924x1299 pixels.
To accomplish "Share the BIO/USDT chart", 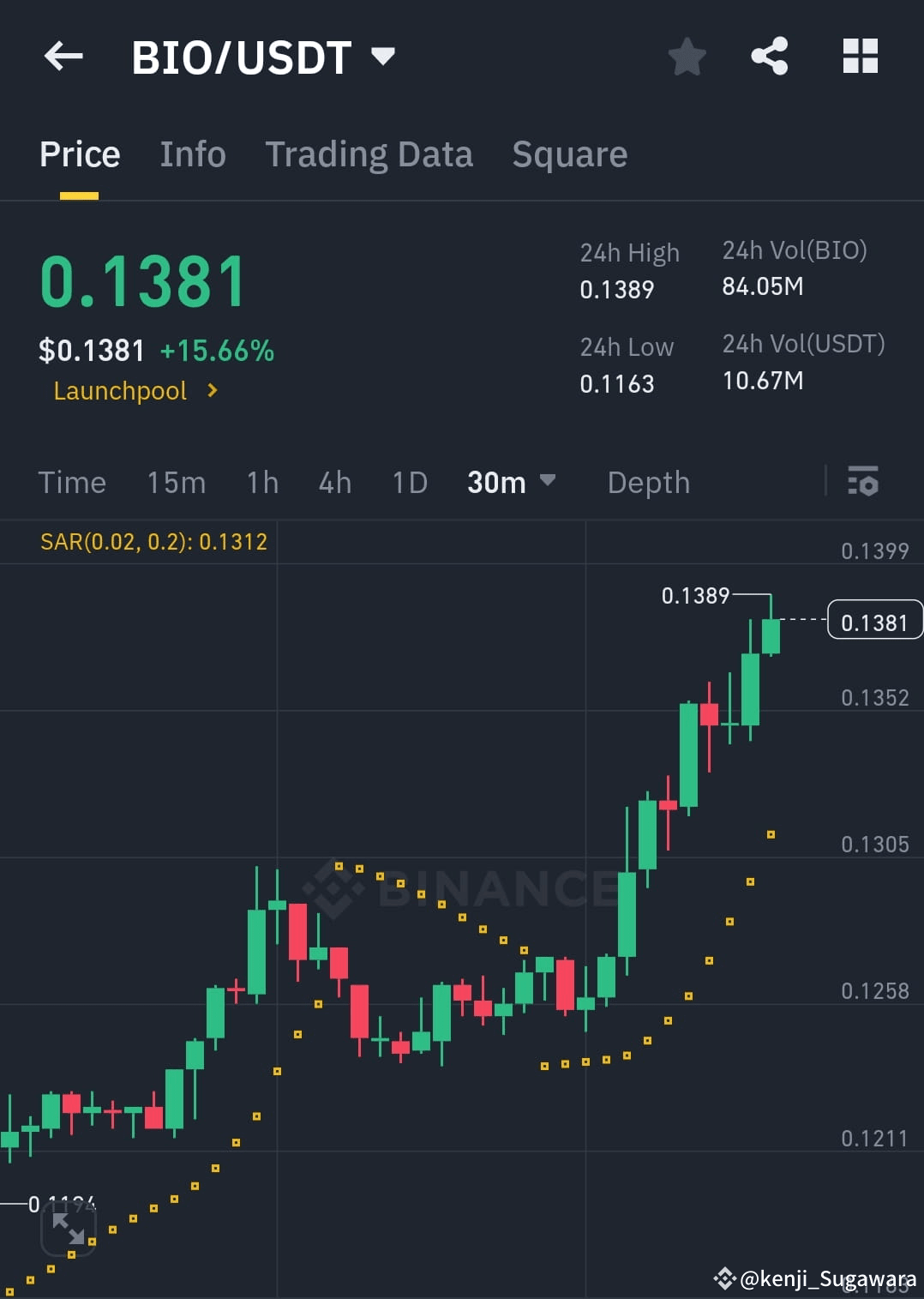I will 769,56.
